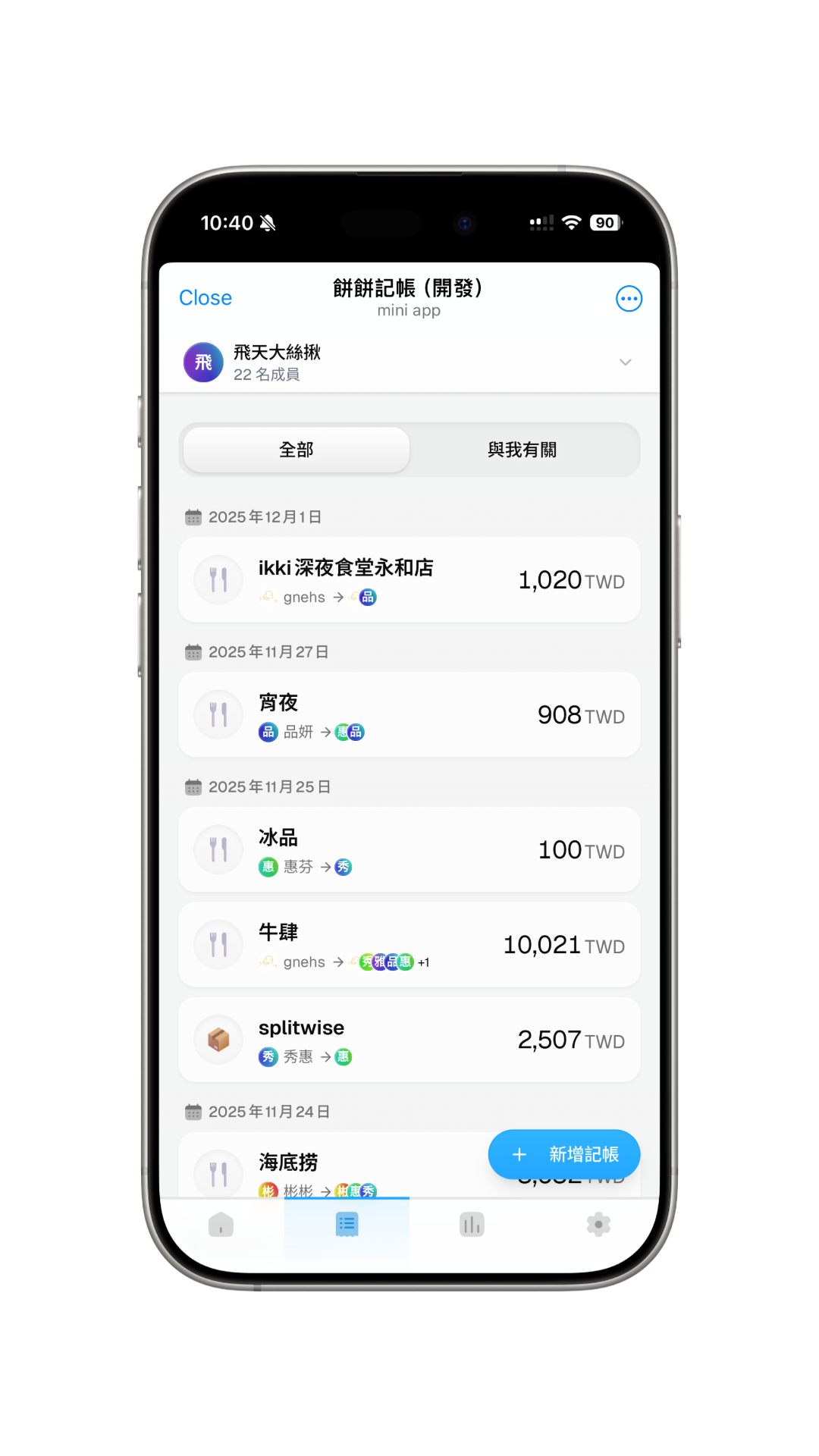Open the 牛肆 expense record
819x1456 pixels.
(x=409, y=945)
